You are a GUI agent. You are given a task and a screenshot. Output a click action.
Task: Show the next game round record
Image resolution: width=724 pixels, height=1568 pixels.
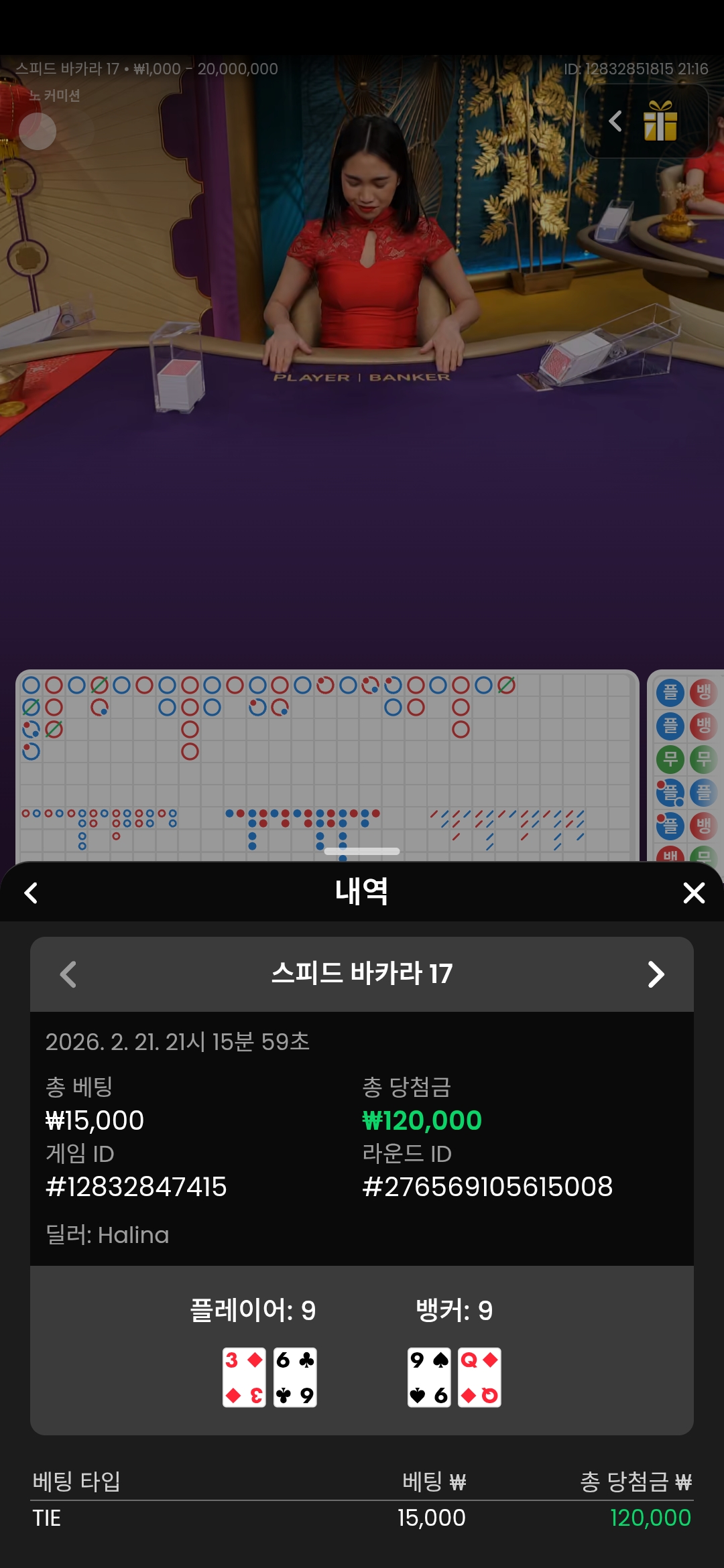click(656, 974)
